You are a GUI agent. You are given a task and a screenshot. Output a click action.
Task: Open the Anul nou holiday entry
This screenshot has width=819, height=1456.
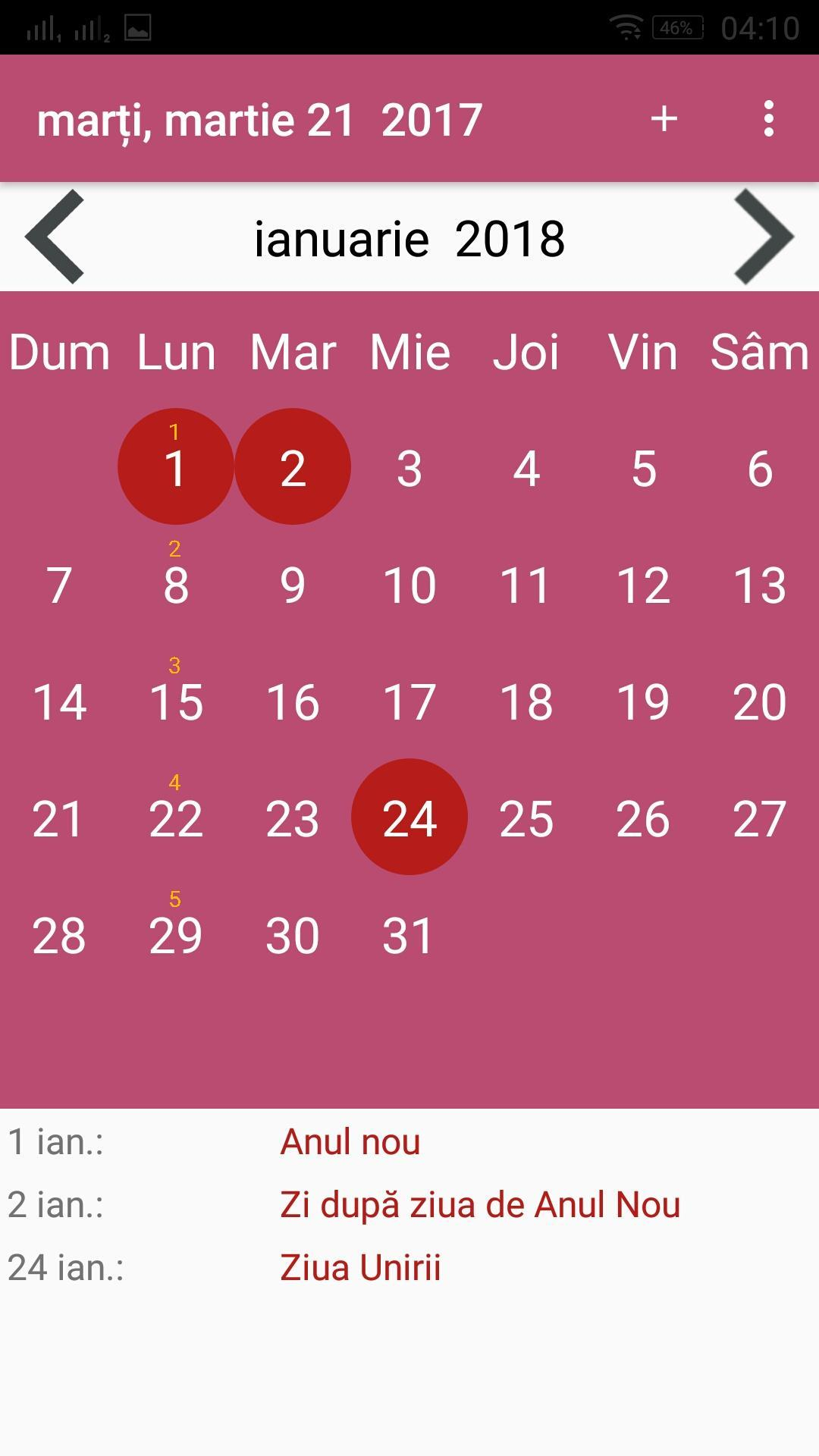[350, 1141]
